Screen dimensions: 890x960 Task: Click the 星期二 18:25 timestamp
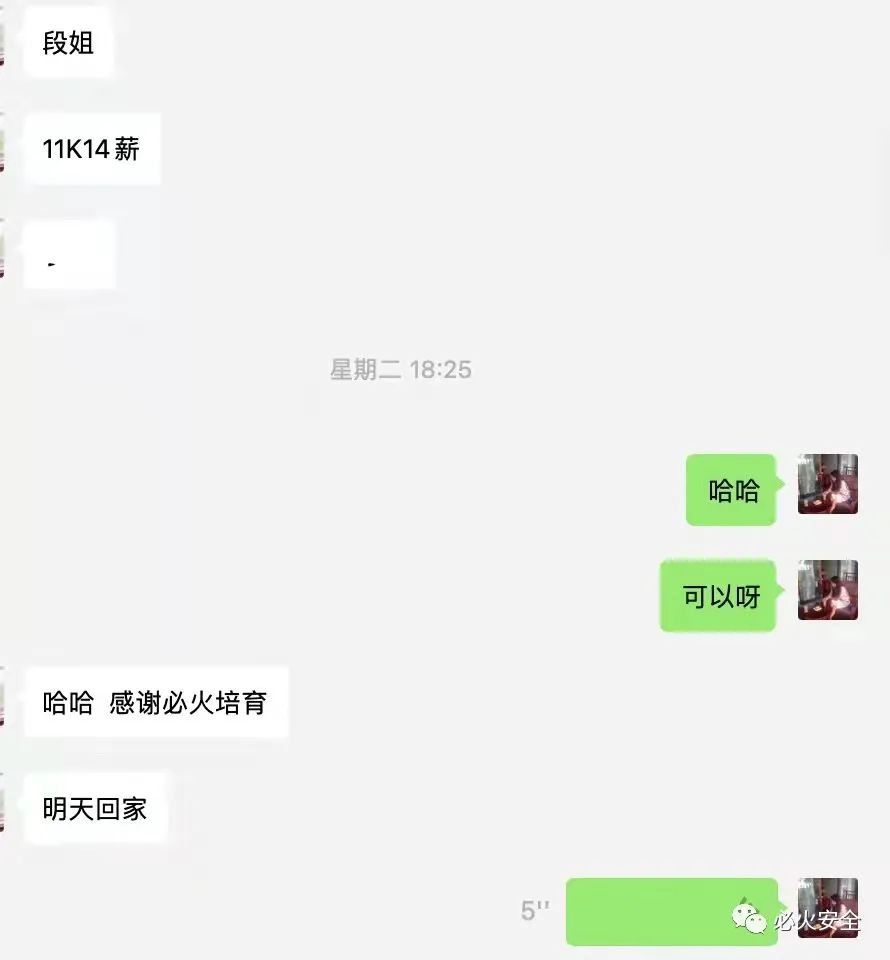click(399, 369)
